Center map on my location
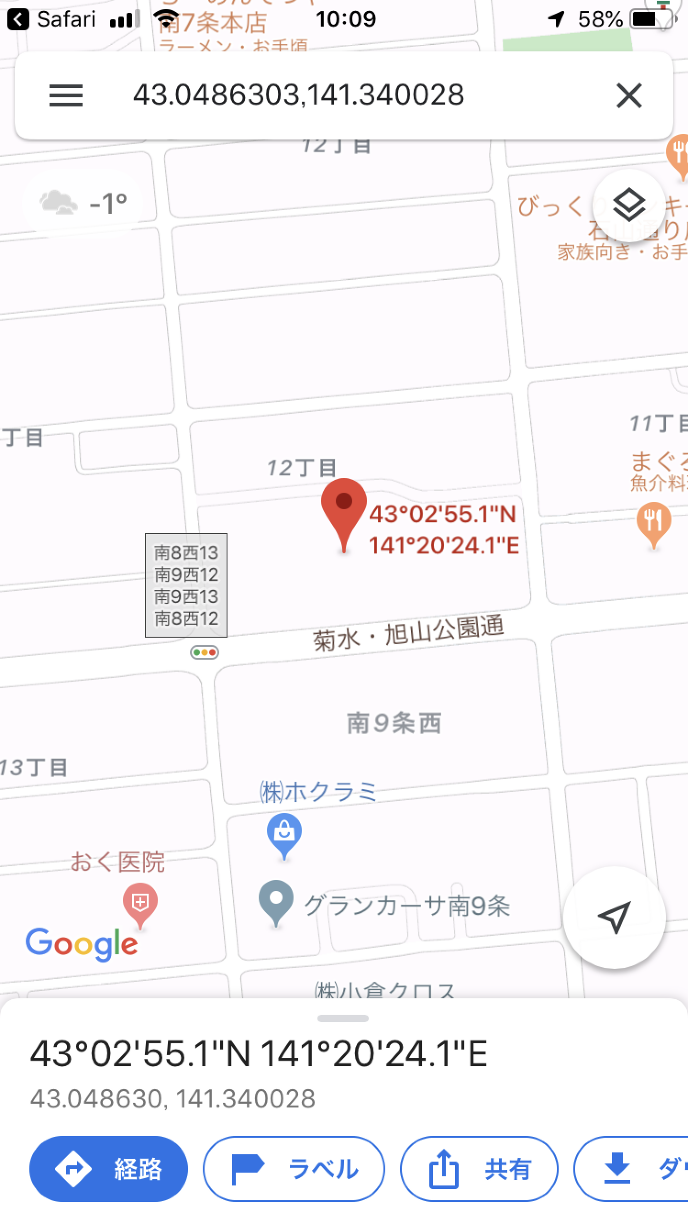Image resolution: width=688 pixels, height=1224 pixels. 613,917
